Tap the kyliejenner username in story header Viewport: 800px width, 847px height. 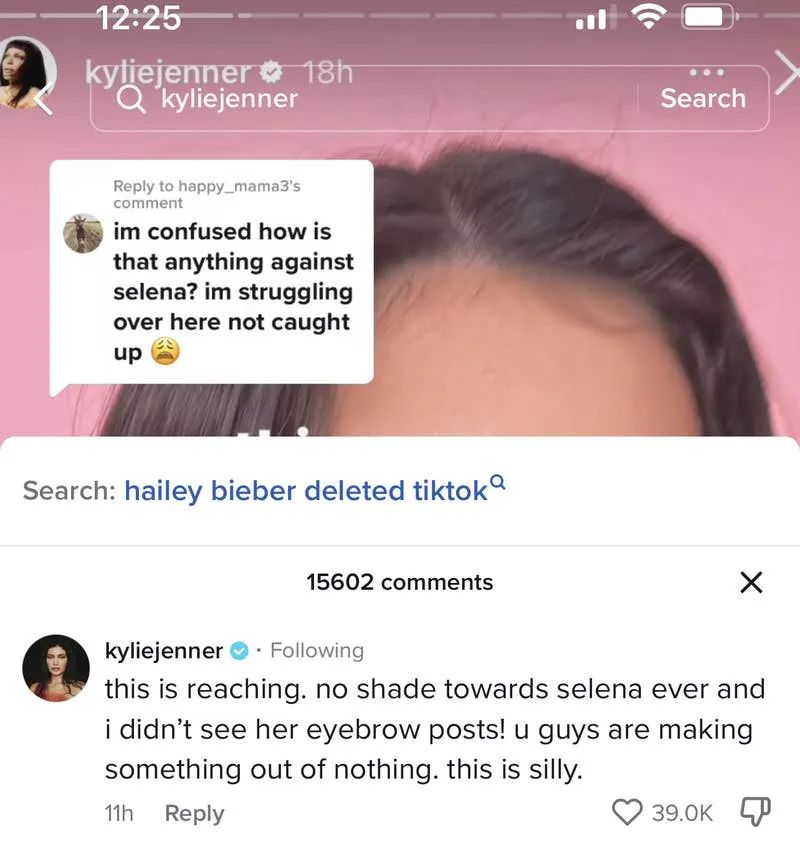pos(168,72)
